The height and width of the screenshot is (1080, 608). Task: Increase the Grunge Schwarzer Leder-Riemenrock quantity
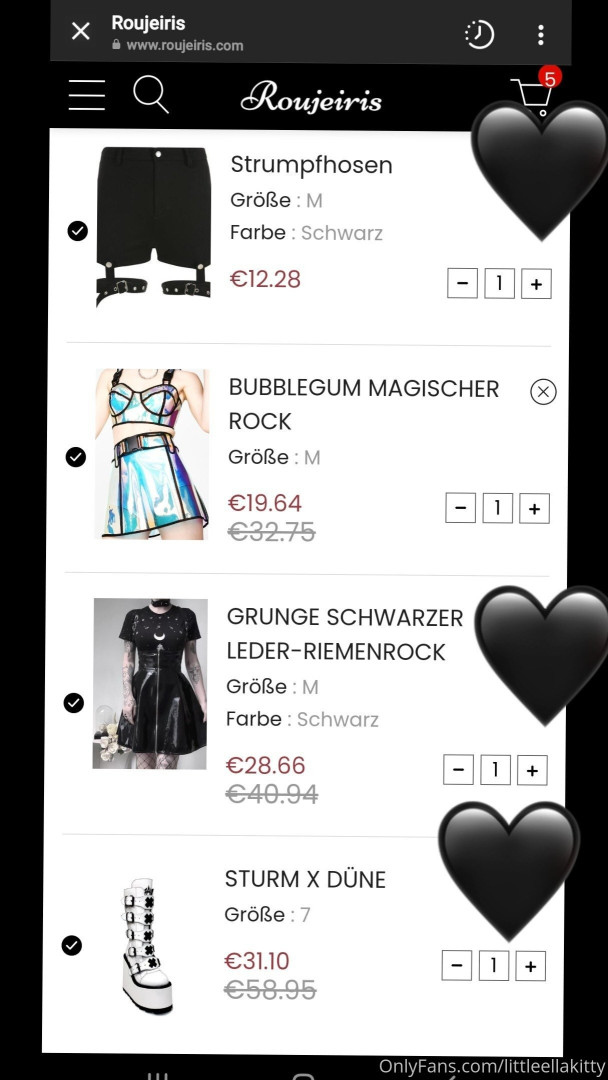(532, 770)
